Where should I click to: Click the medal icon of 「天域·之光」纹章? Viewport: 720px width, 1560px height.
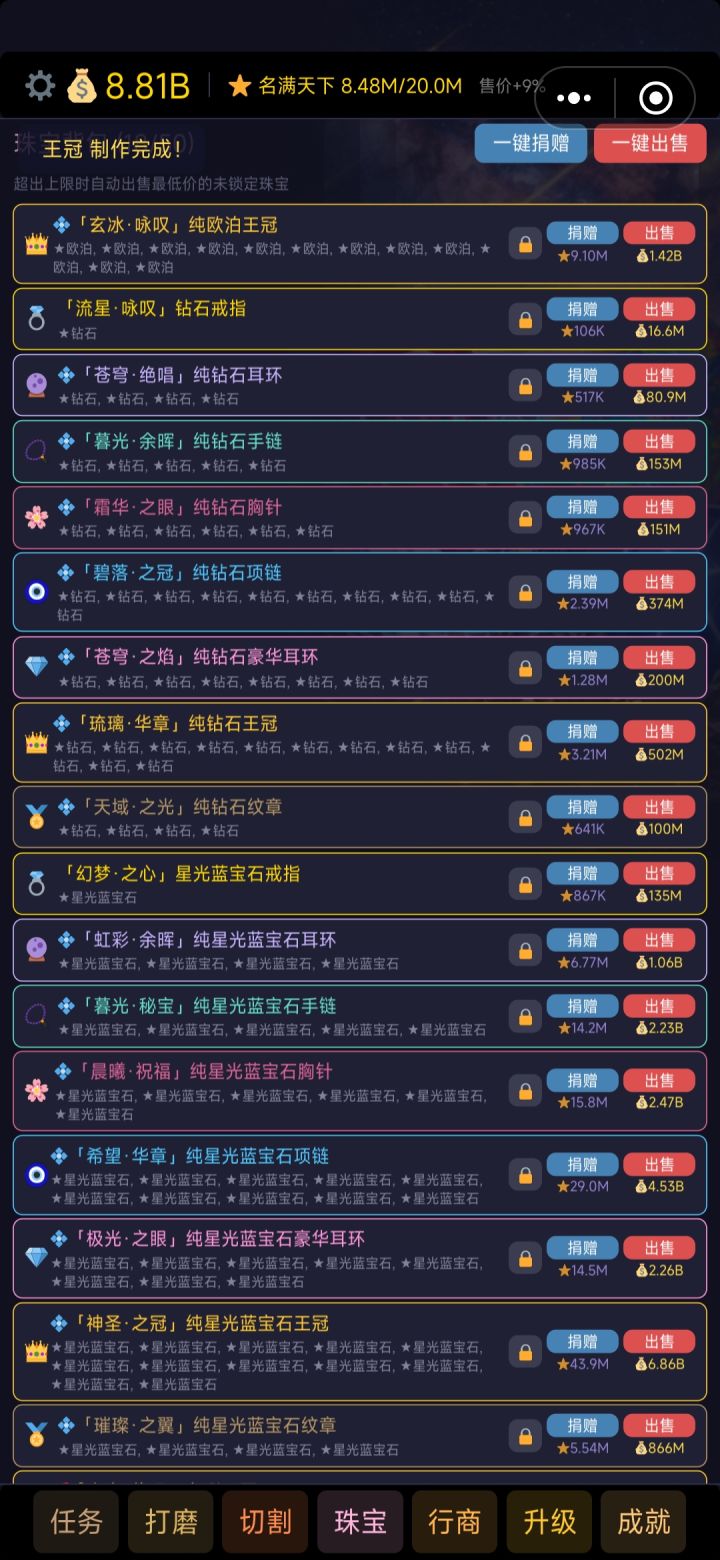[35, 817]
